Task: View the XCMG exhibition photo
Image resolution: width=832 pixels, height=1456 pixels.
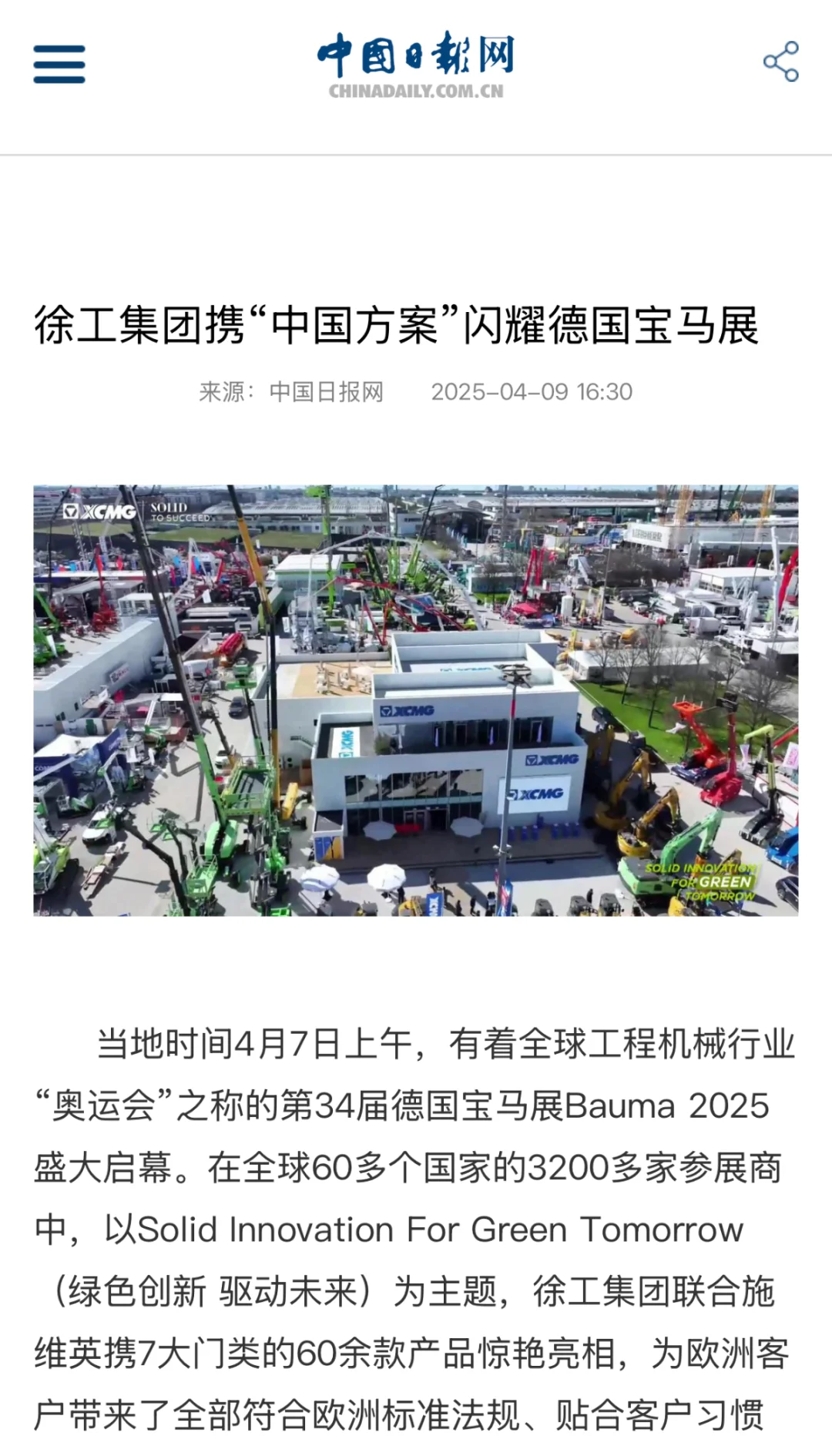Action: point(415,699)
